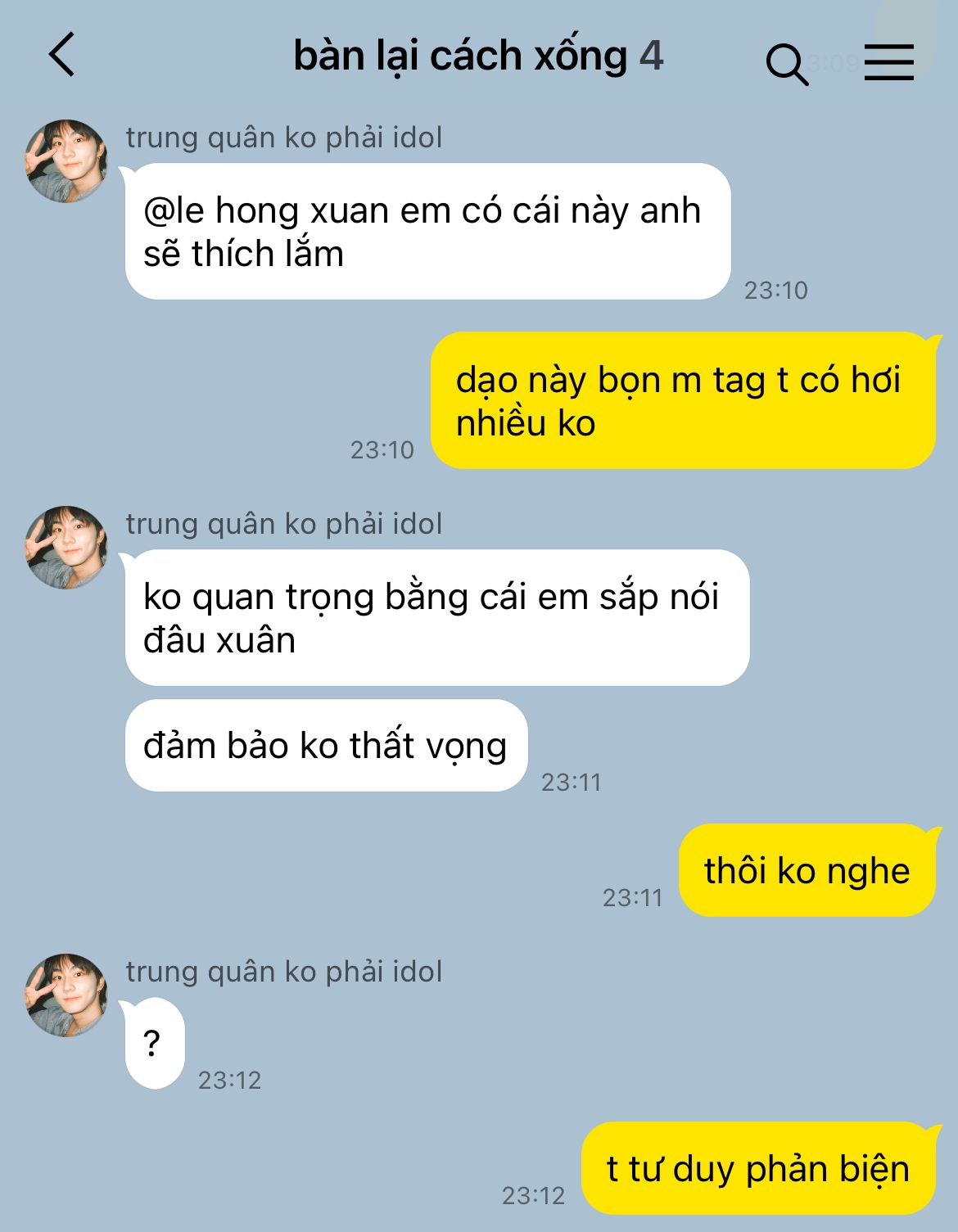Go back from the group chat
The image size is (958, 1232).
61,55
